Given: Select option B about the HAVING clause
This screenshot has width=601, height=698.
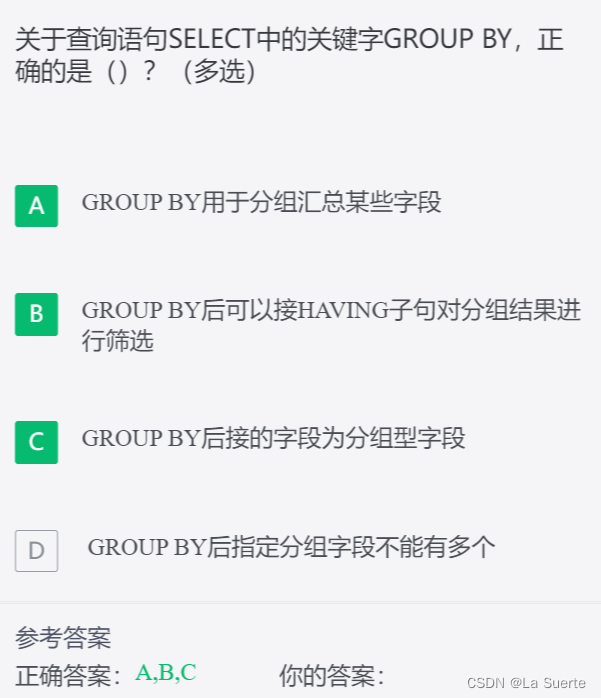Looking at the screenshot, I should point(37,314).
